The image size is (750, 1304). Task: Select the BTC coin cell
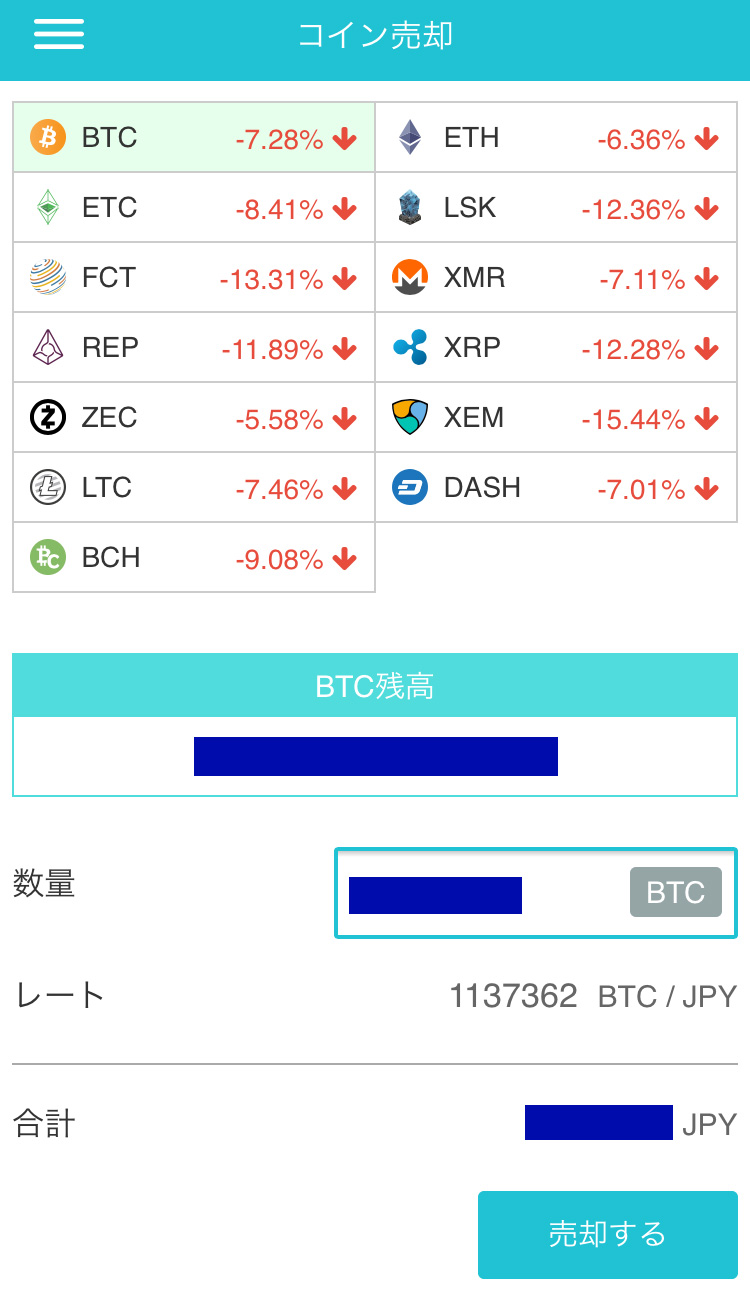(x=194, y=137)
